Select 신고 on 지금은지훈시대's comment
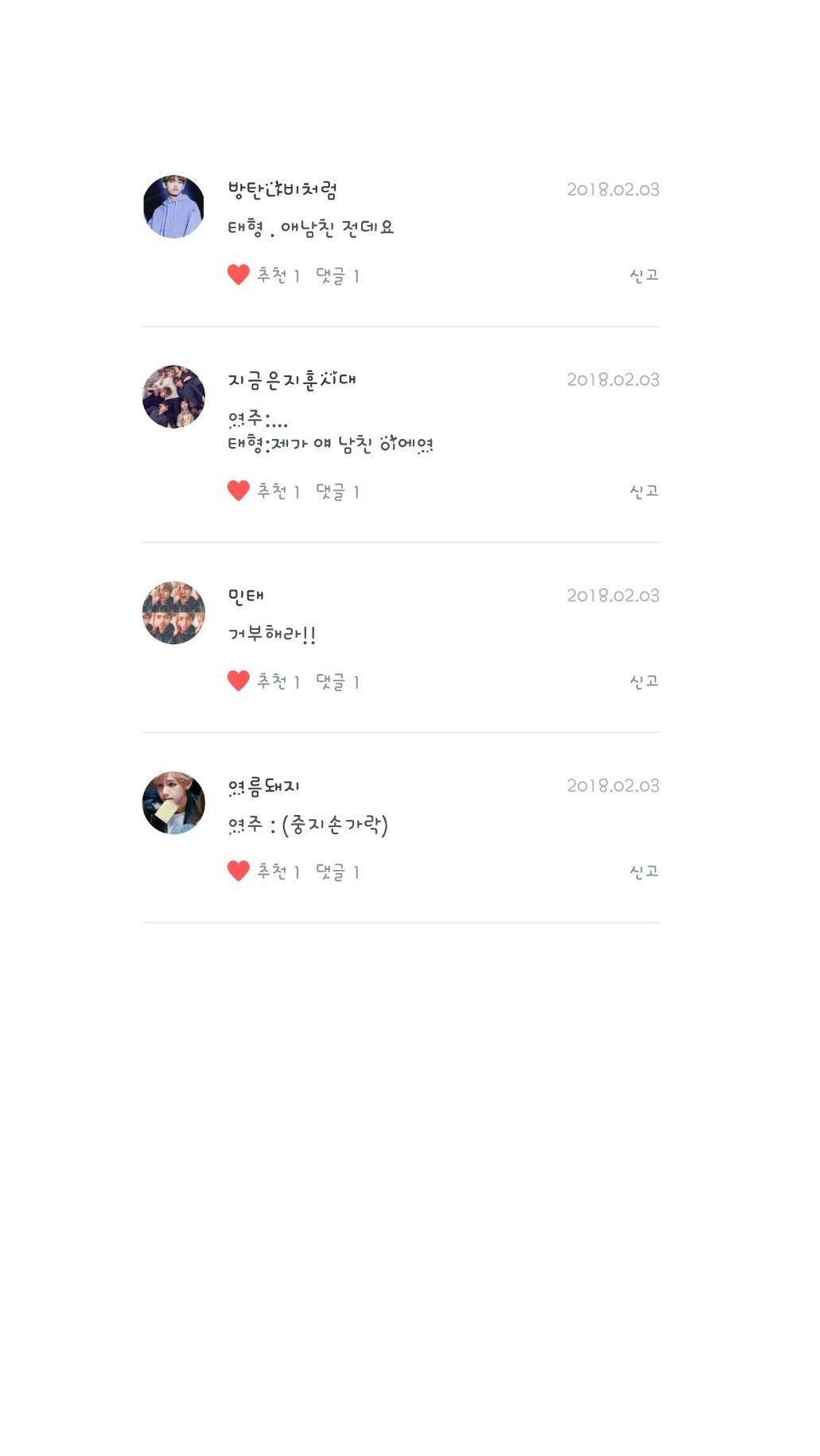The image size is (820, 1456). coord(643,491)
